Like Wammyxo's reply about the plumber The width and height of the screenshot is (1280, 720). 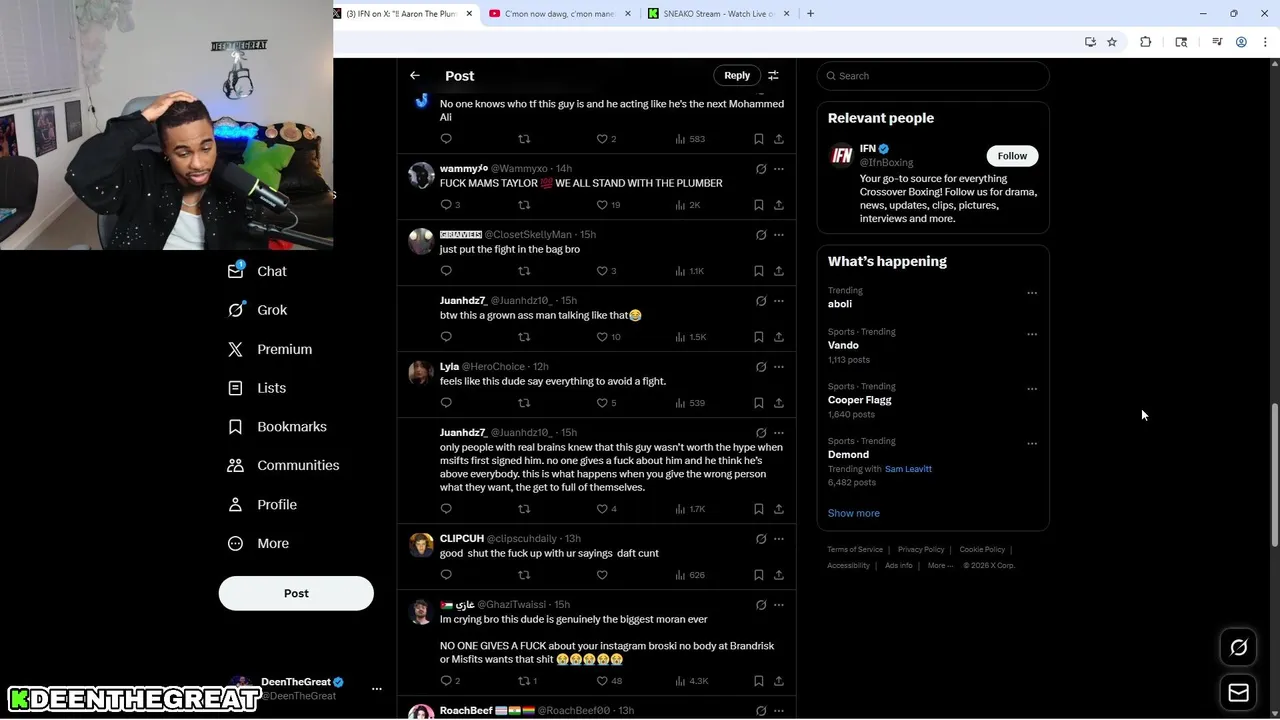click(x=602, y=205)
